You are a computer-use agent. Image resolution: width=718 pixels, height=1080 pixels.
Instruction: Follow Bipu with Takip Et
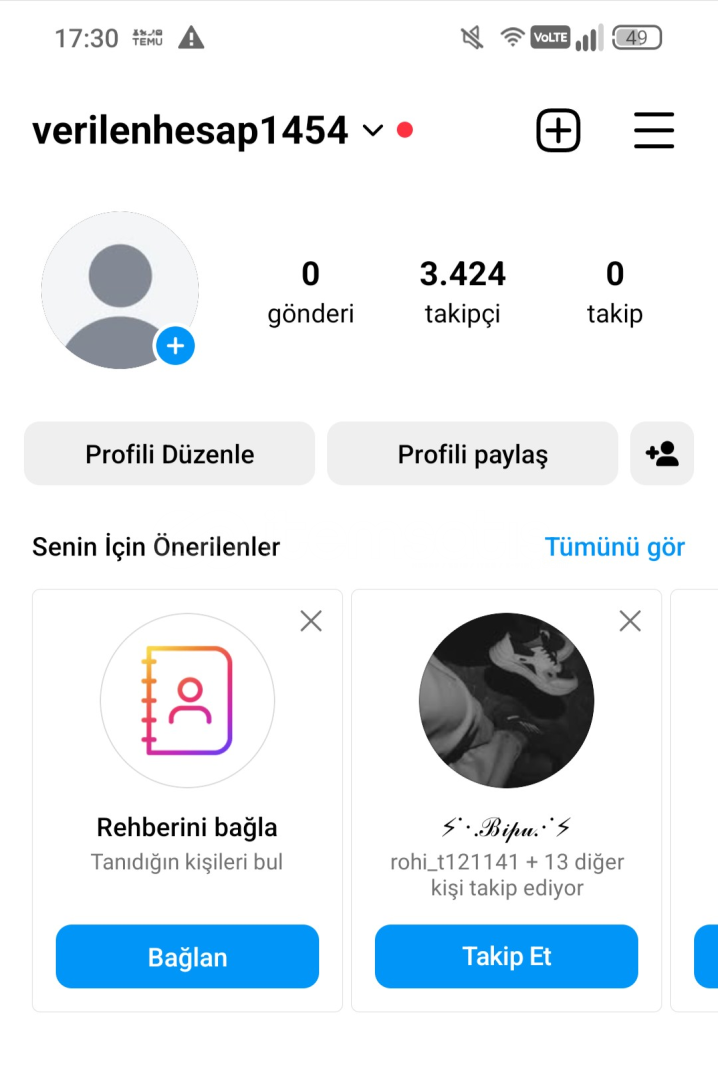pos(506,957)
